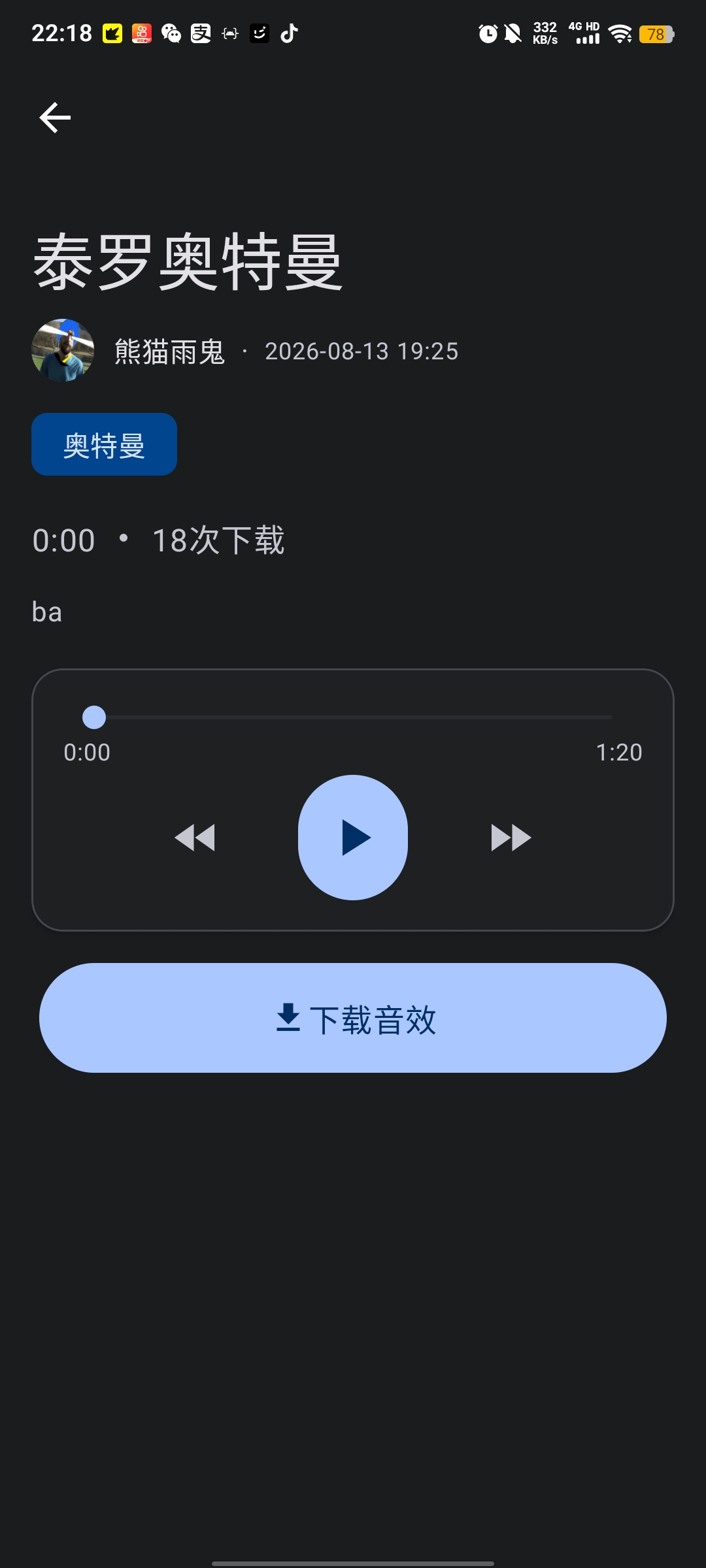Go back using the top-left arrow
The image size is (706, 1568).
click(x=55, y=118)
